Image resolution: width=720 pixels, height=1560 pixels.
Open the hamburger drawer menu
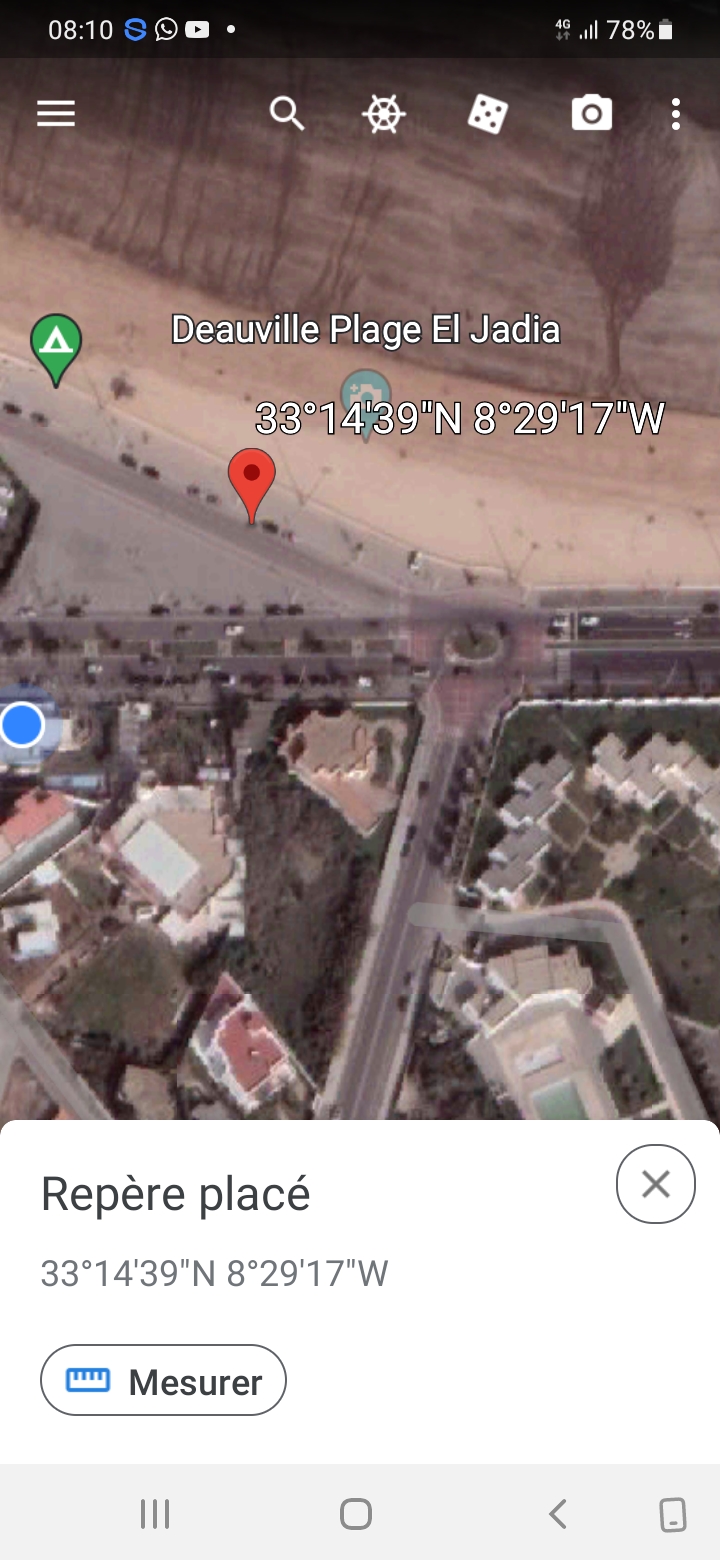[56, 114]
